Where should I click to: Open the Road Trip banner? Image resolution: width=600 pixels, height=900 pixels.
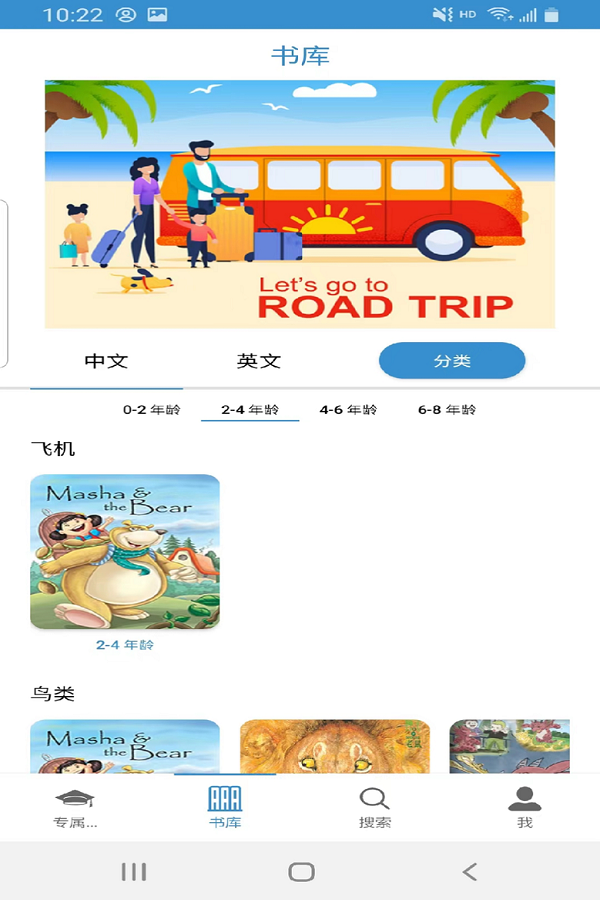coord(300,204)
